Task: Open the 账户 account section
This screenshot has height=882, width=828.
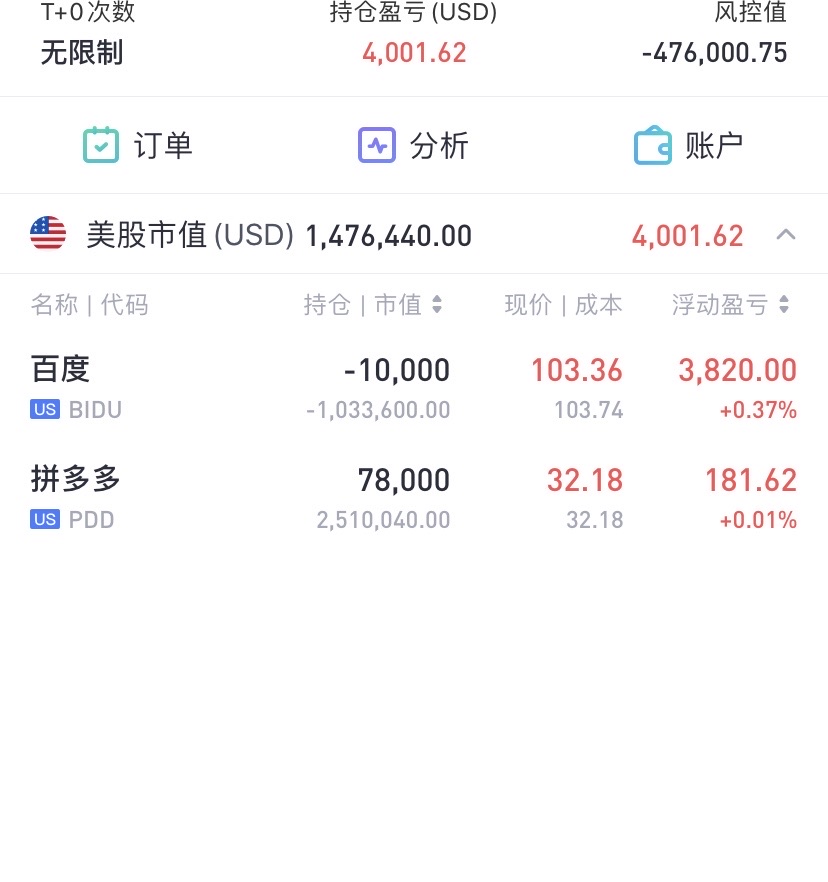Action: click(x=688, y=146)
